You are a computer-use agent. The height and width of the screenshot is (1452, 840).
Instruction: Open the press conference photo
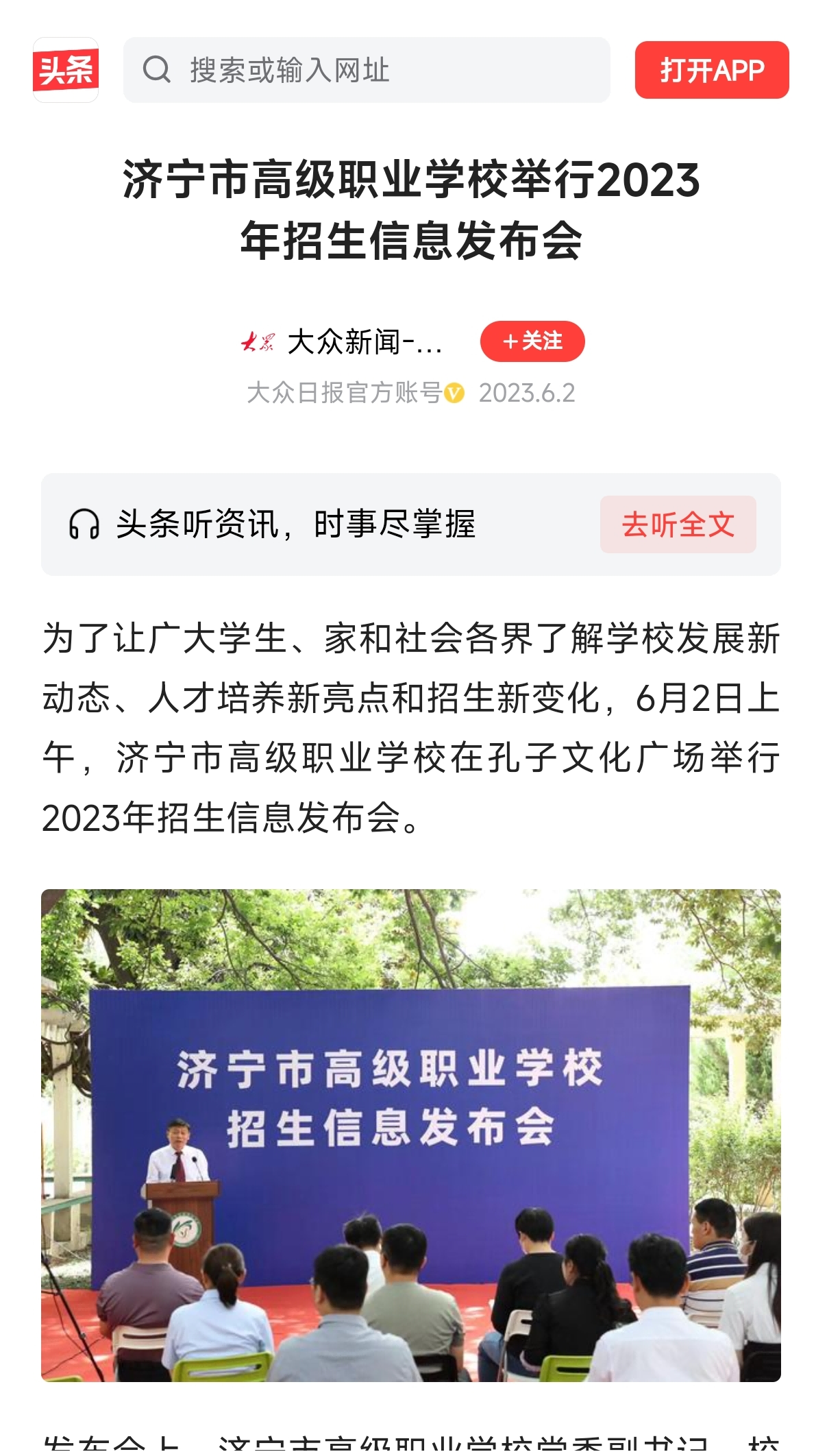(x=411, y=1135)
